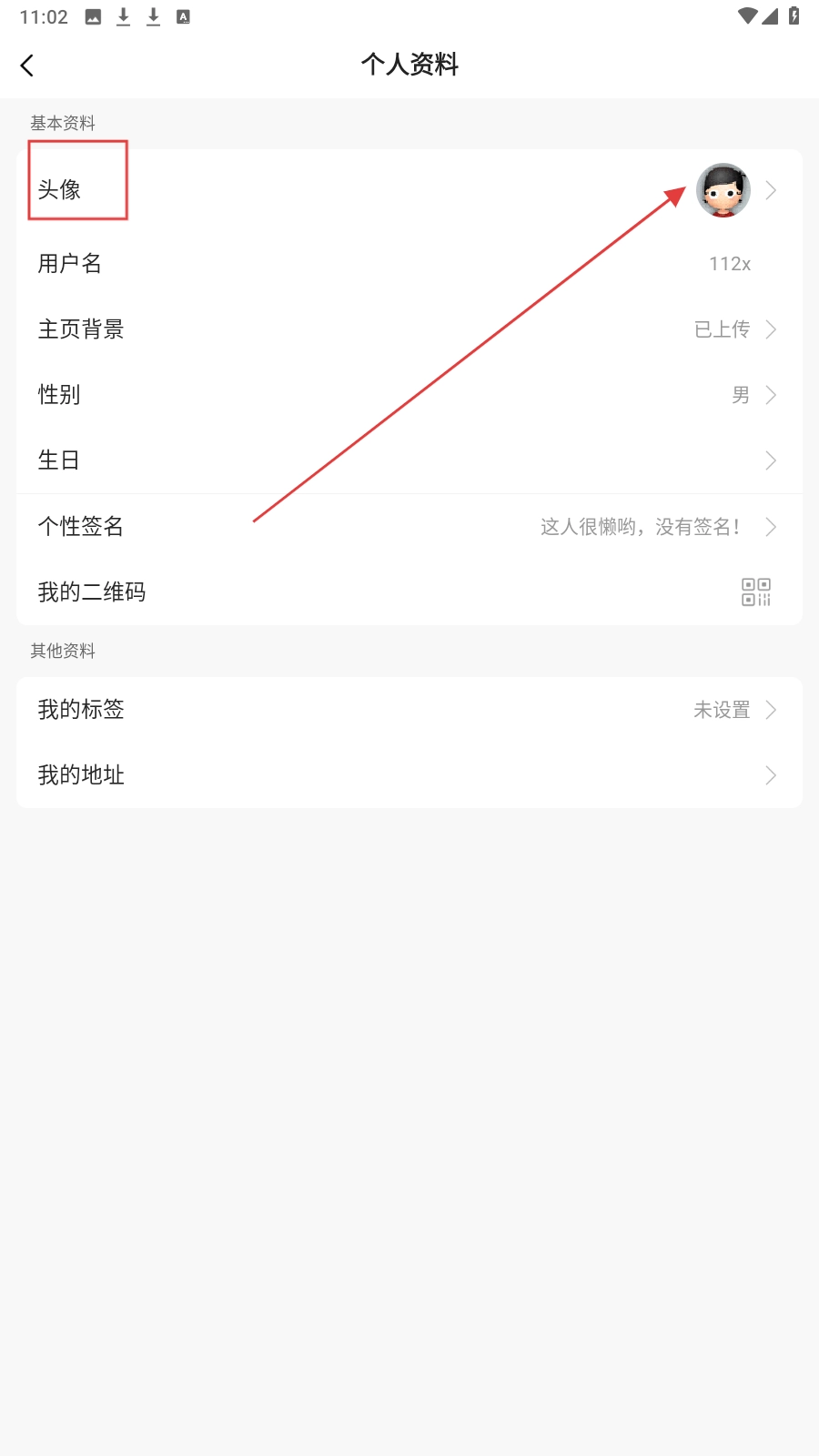This screenshot has width=819, height=1456.
Task: Tap the back arrow to exit profile page
Action: (x=27, y=65)
